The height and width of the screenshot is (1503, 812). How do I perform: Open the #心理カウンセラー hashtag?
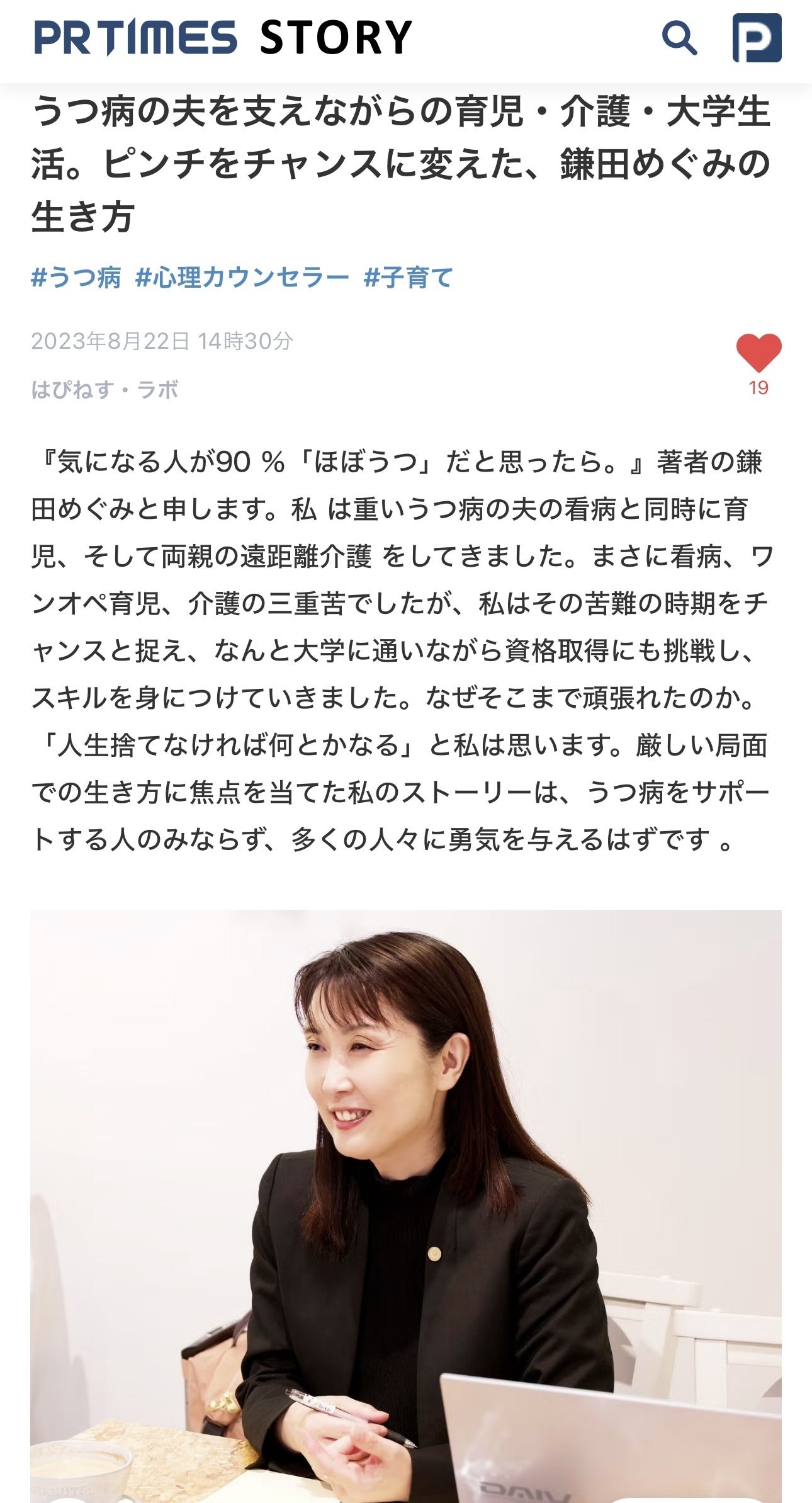click(x=242, y=277)
